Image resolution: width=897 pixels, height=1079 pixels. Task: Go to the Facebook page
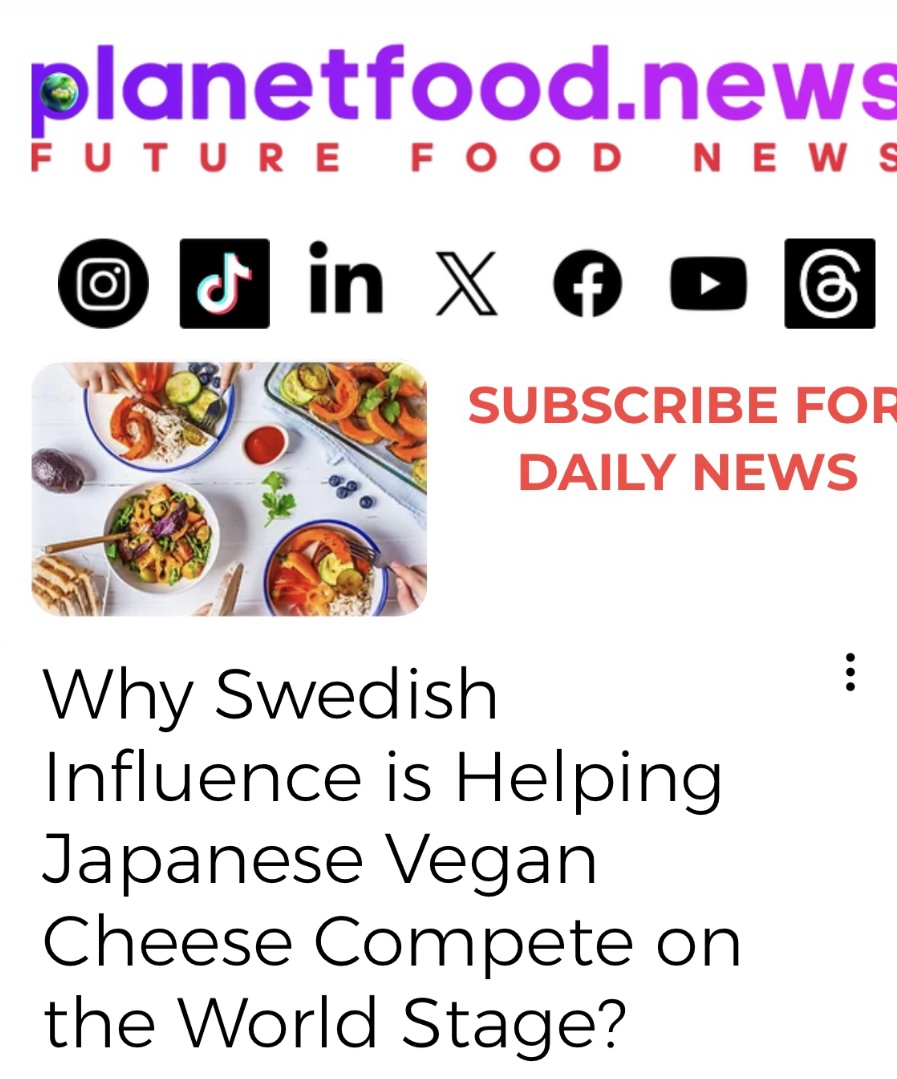point(589,285)
